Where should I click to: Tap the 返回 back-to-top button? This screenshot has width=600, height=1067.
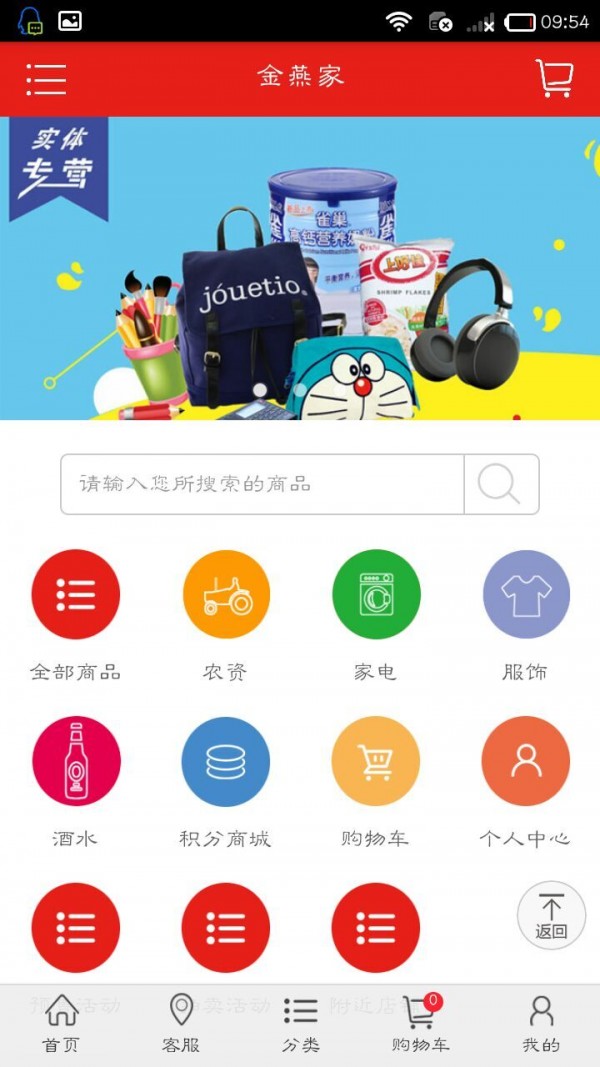pos(551,915)
